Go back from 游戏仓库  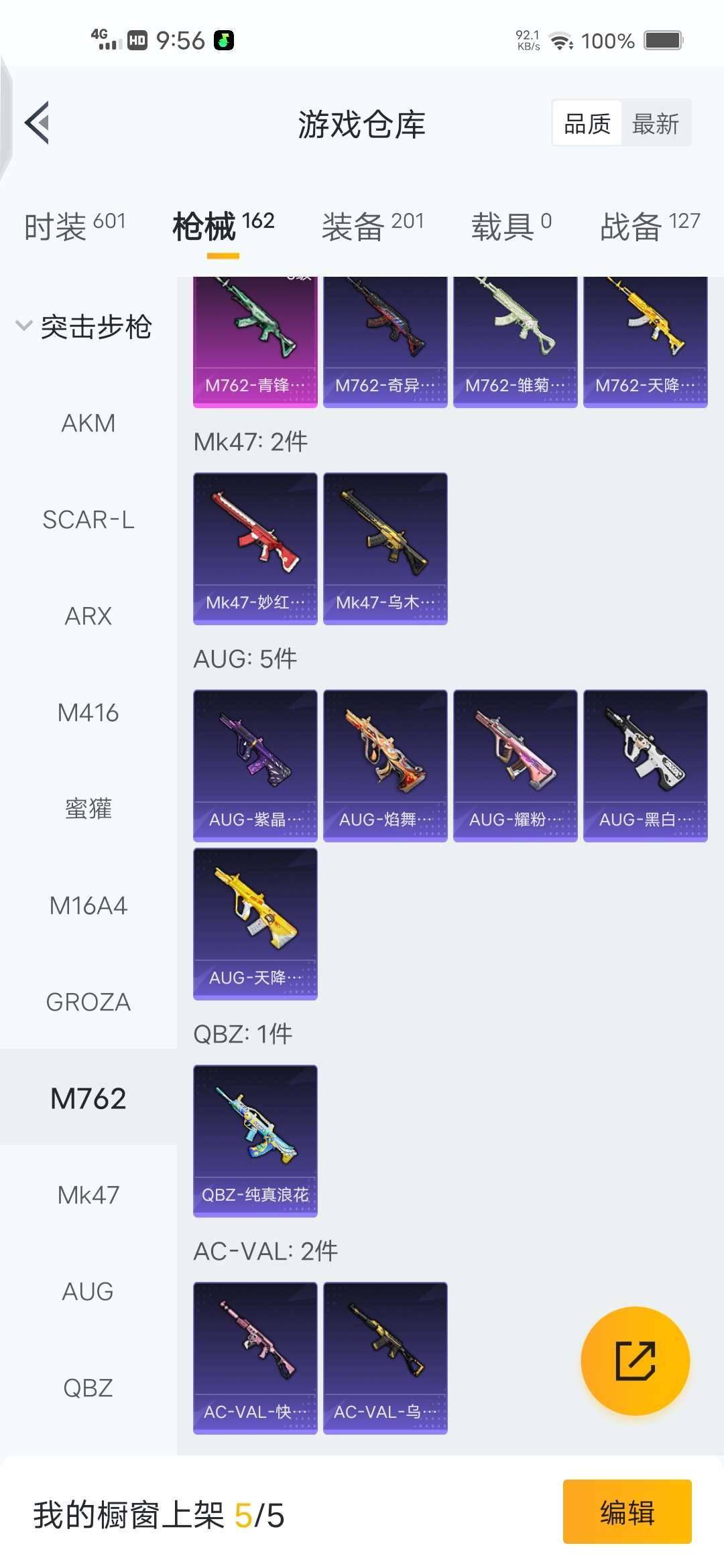tap(38, 123)
